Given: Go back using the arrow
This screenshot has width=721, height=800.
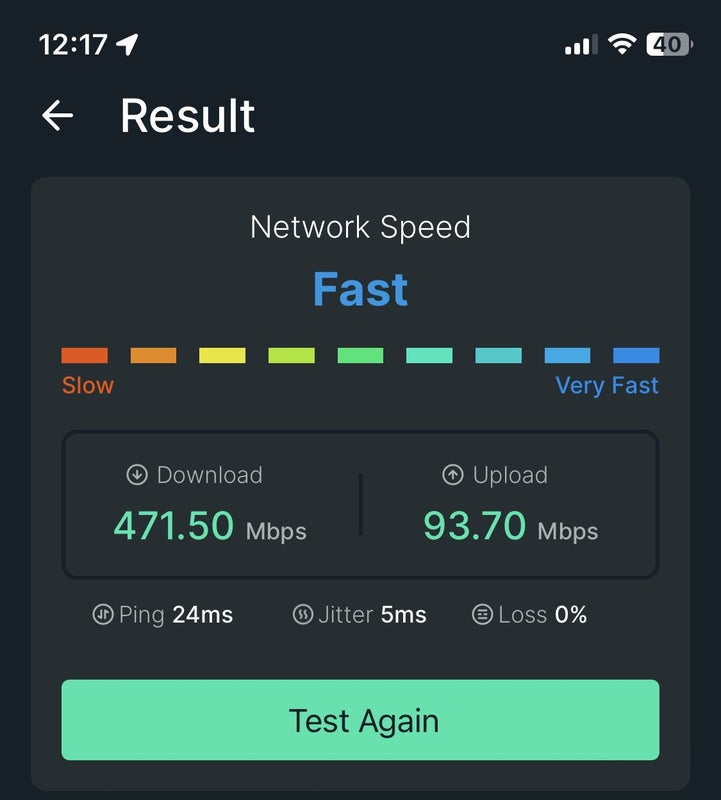Looking at the screenshot, I should (58, 116).
